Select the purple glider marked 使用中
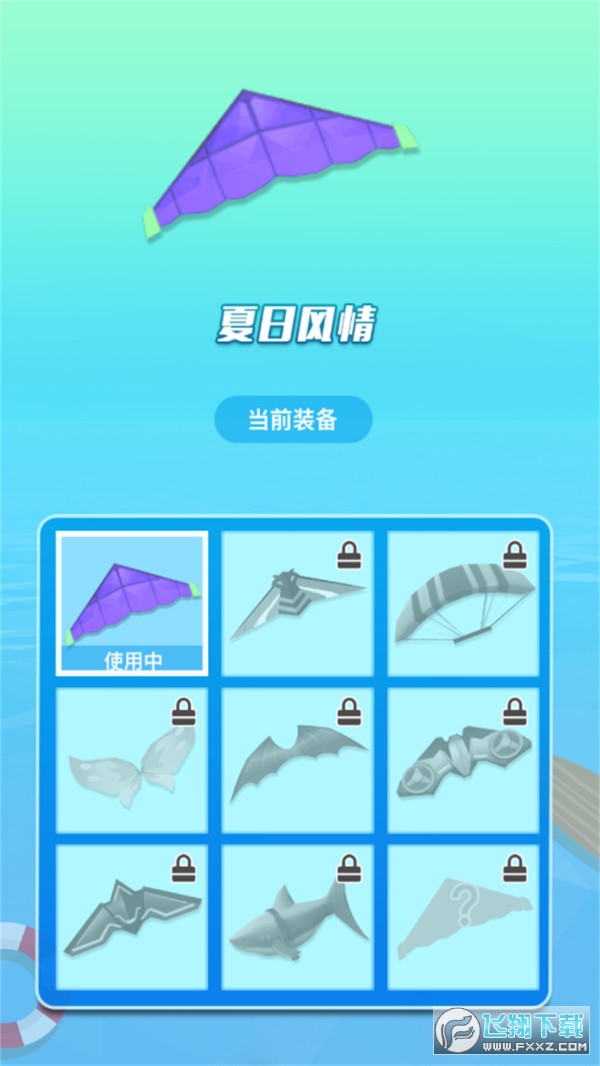600x1066 pixels. point(132,603)
